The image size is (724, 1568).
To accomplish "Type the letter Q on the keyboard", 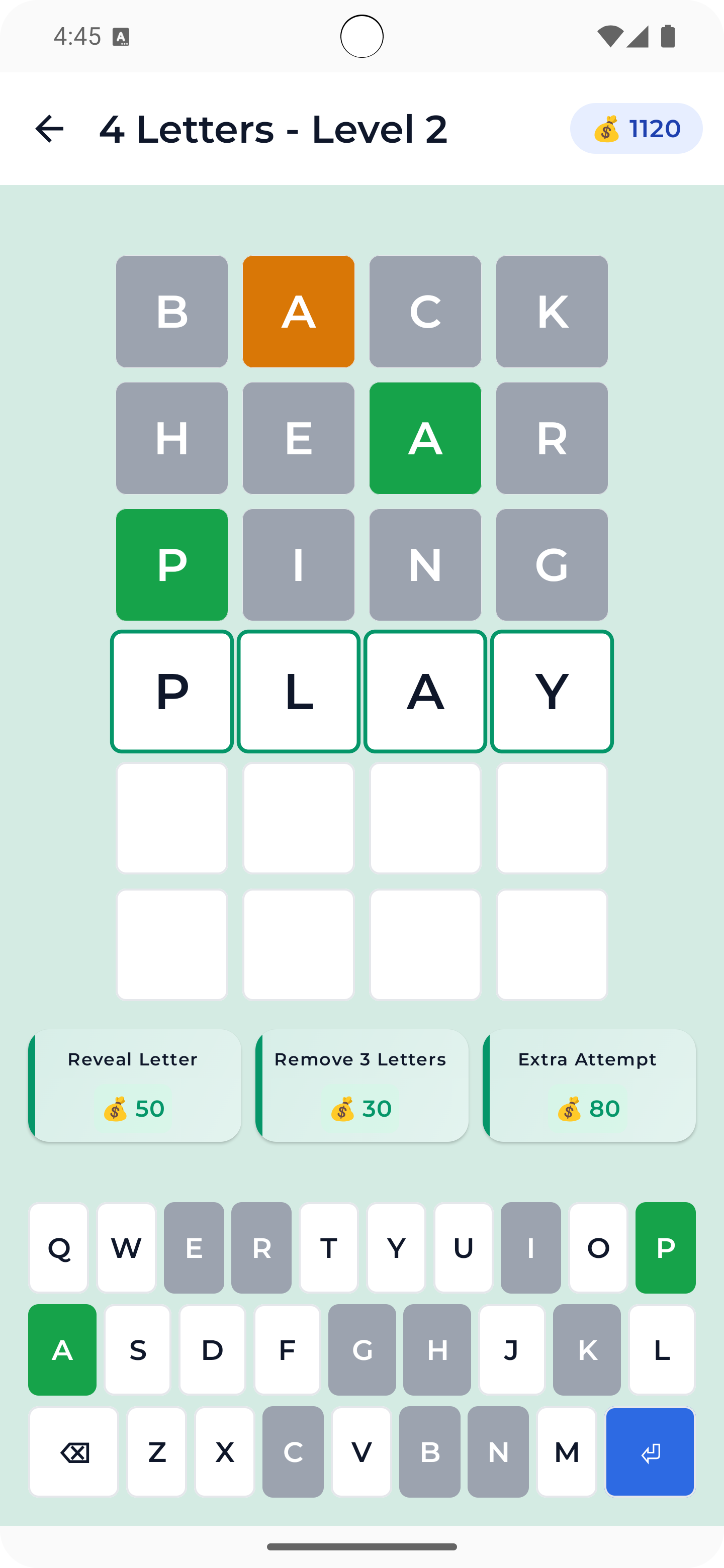I will [58, 1247].
